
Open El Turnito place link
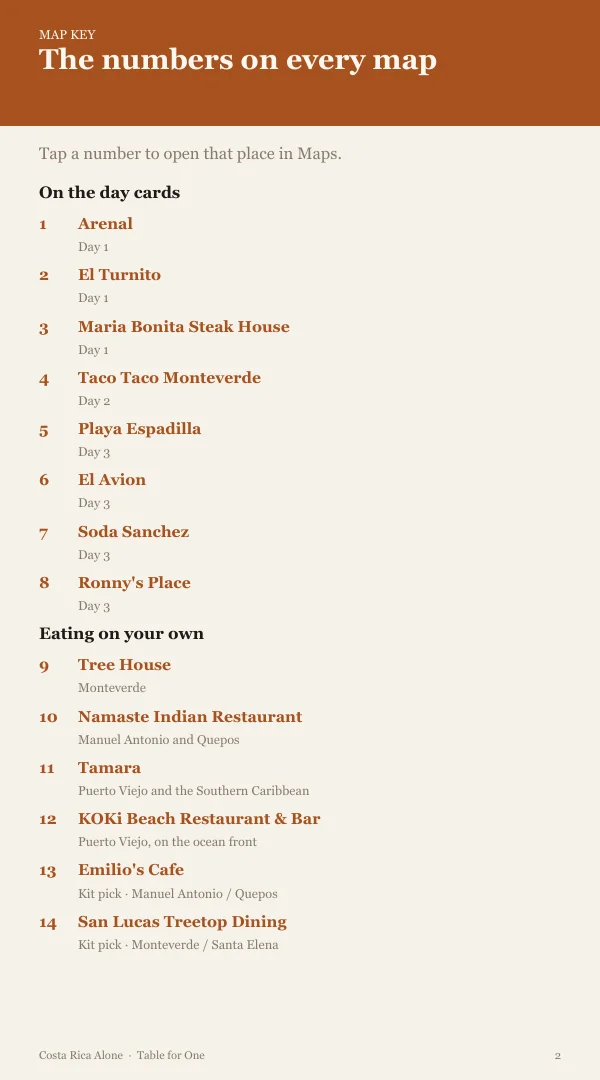[119, 275]
